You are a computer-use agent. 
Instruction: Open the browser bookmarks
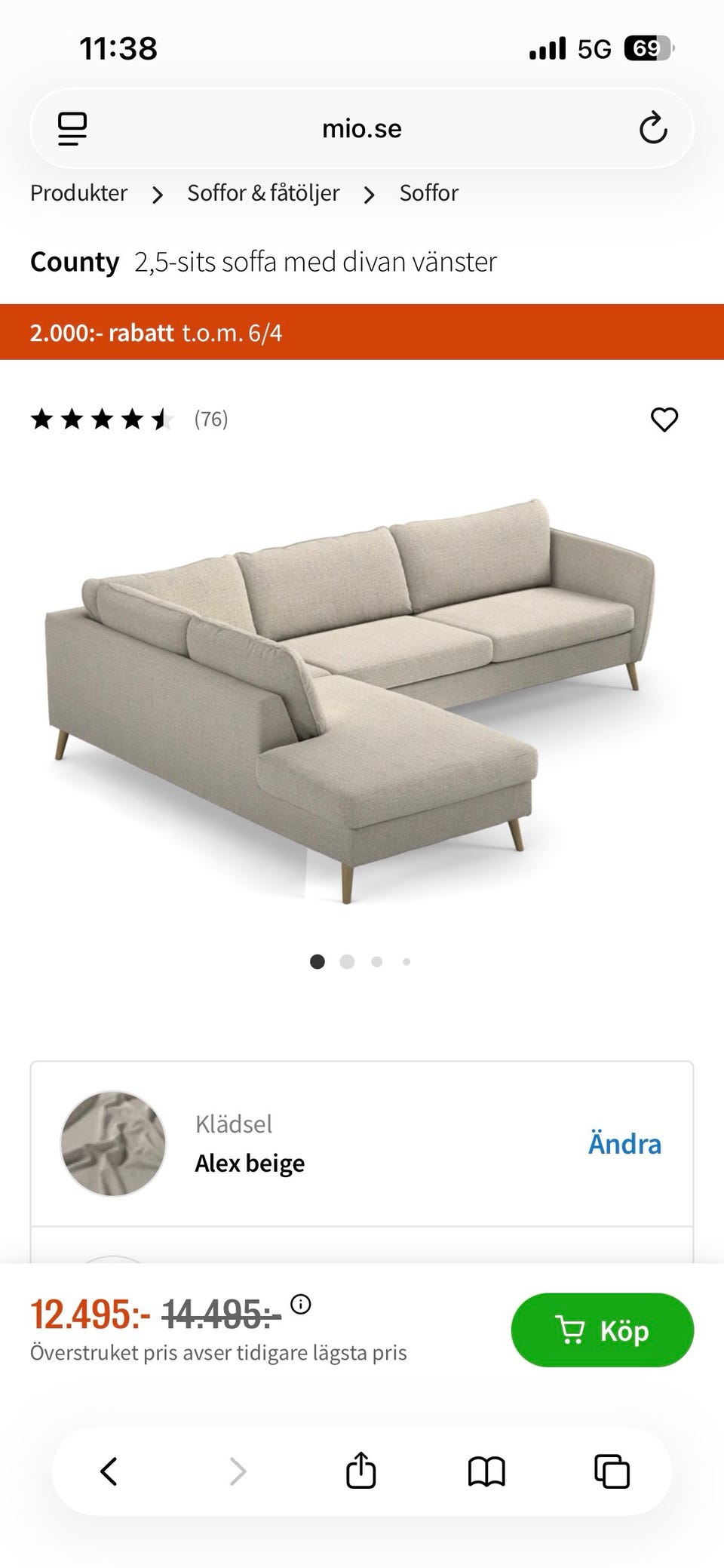[x=486, y=1471]
